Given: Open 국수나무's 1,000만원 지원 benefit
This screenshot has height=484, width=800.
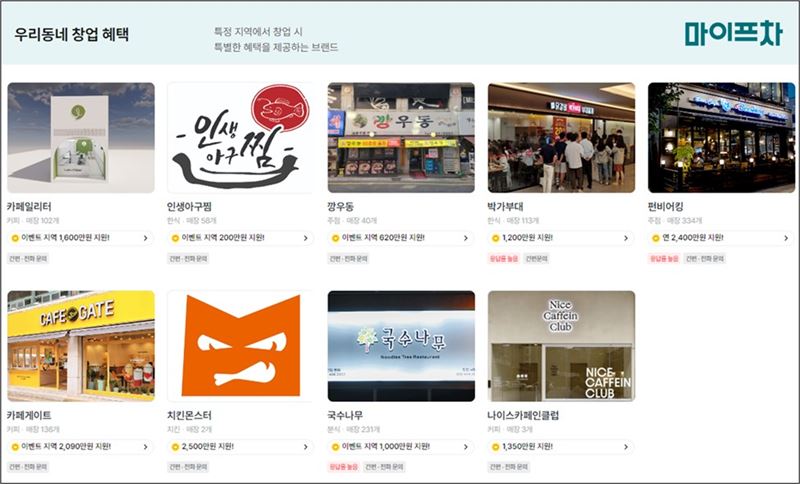Looking at the screenshot, I should [400, 447].
